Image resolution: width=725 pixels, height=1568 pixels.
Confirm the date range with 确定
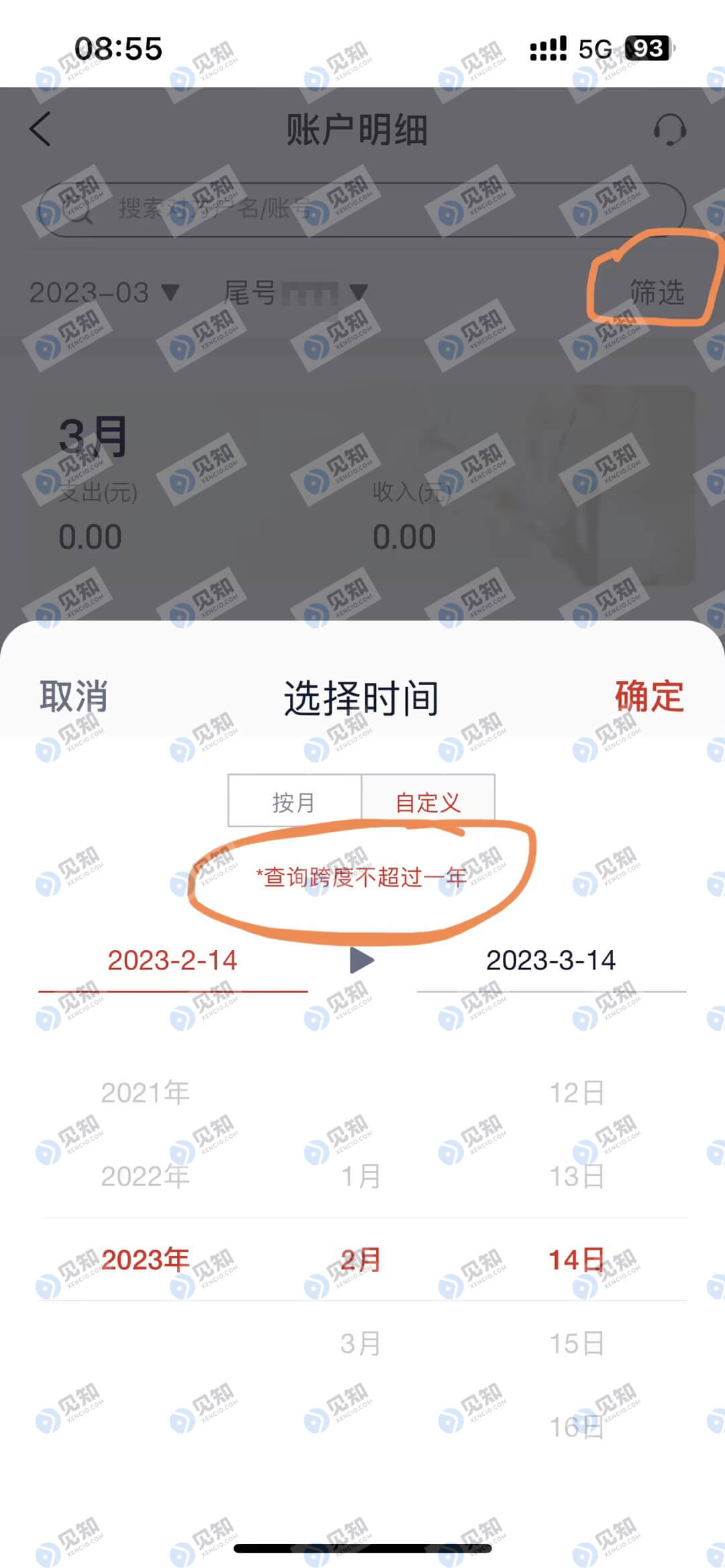coord(649,696)
